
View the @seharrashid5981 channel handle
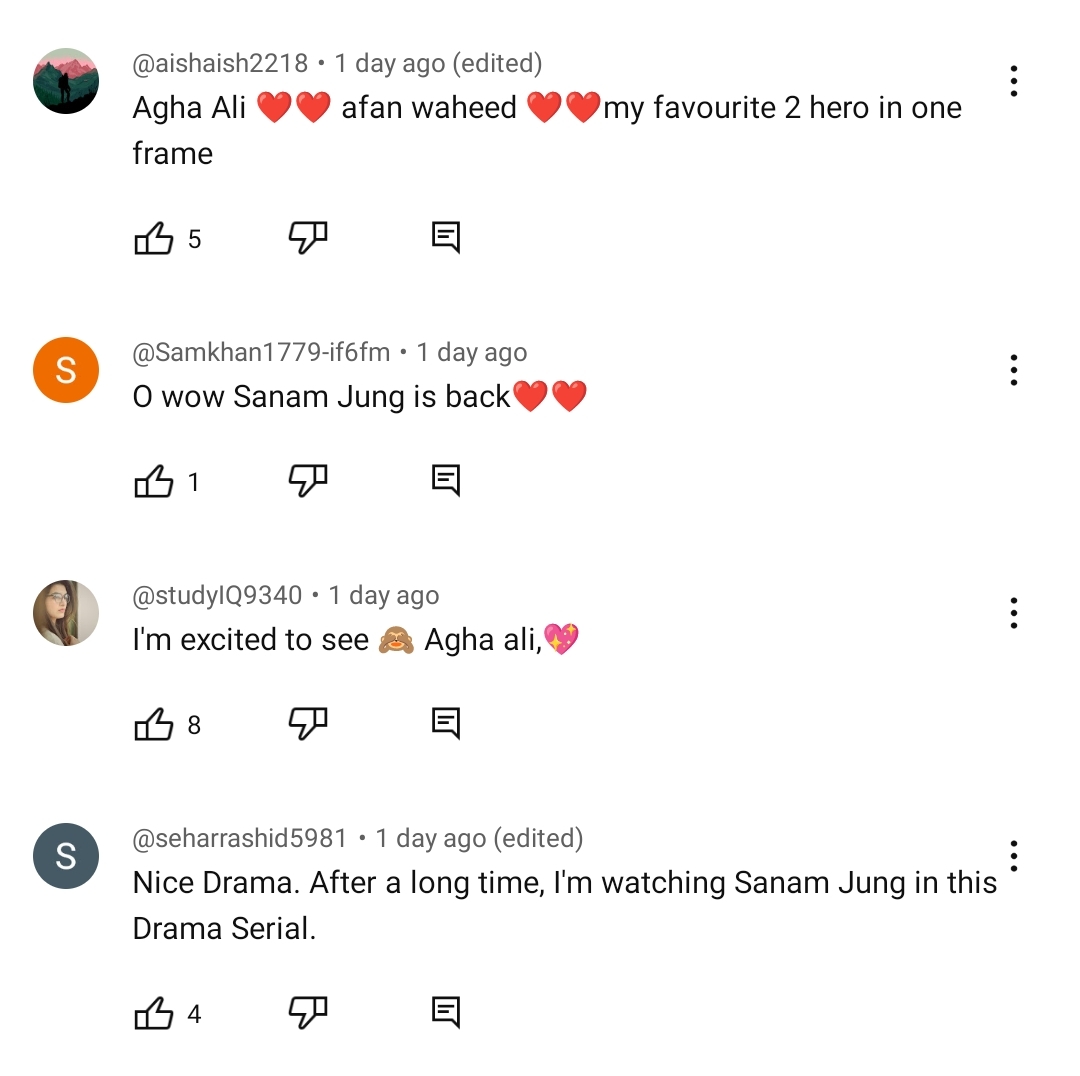(x=240, y=838)
